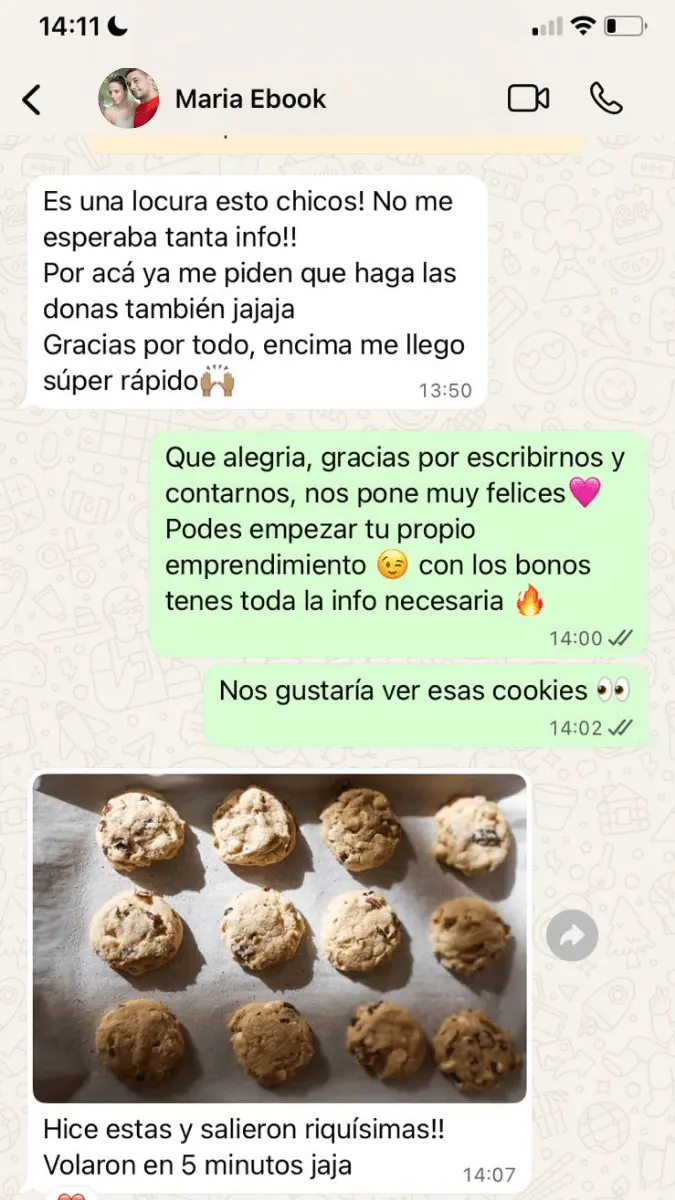This screenshot has height=1200, width=675.
Task: Start a voice call with Maria Ebook
Action: pos(606,98)
